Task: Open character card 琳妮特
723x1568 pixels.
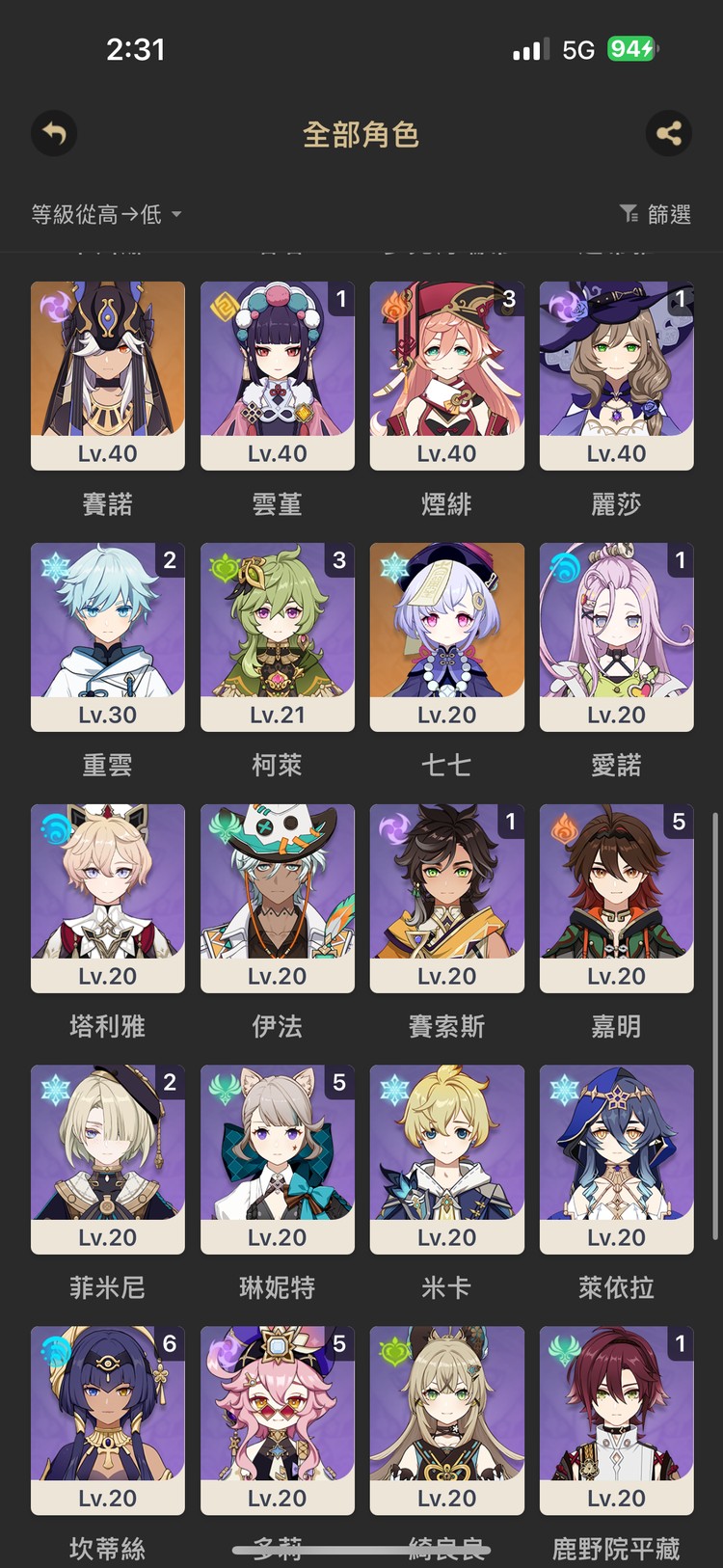Action: 278,1160
